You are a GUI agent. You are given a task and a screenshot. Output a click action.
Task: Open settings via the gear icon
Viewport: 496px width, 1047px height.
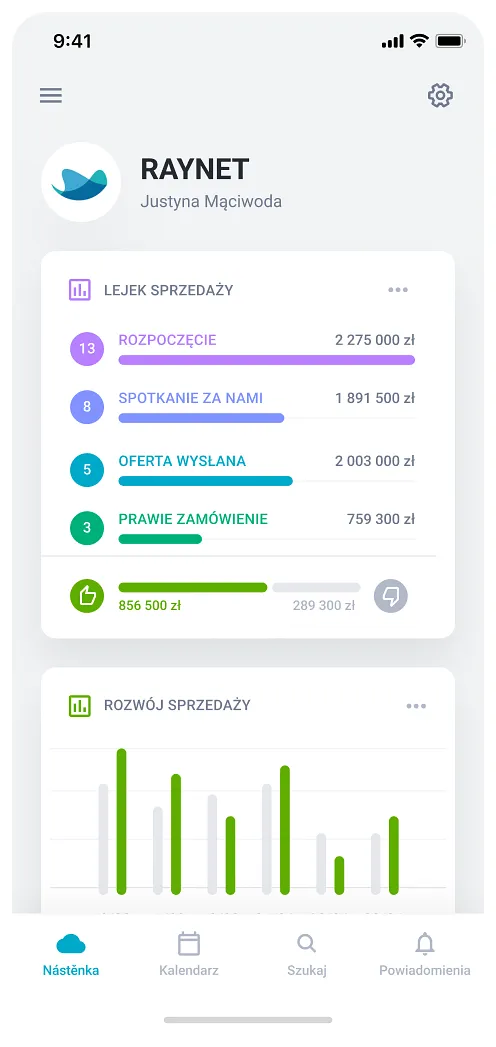[x=440, y=95]
